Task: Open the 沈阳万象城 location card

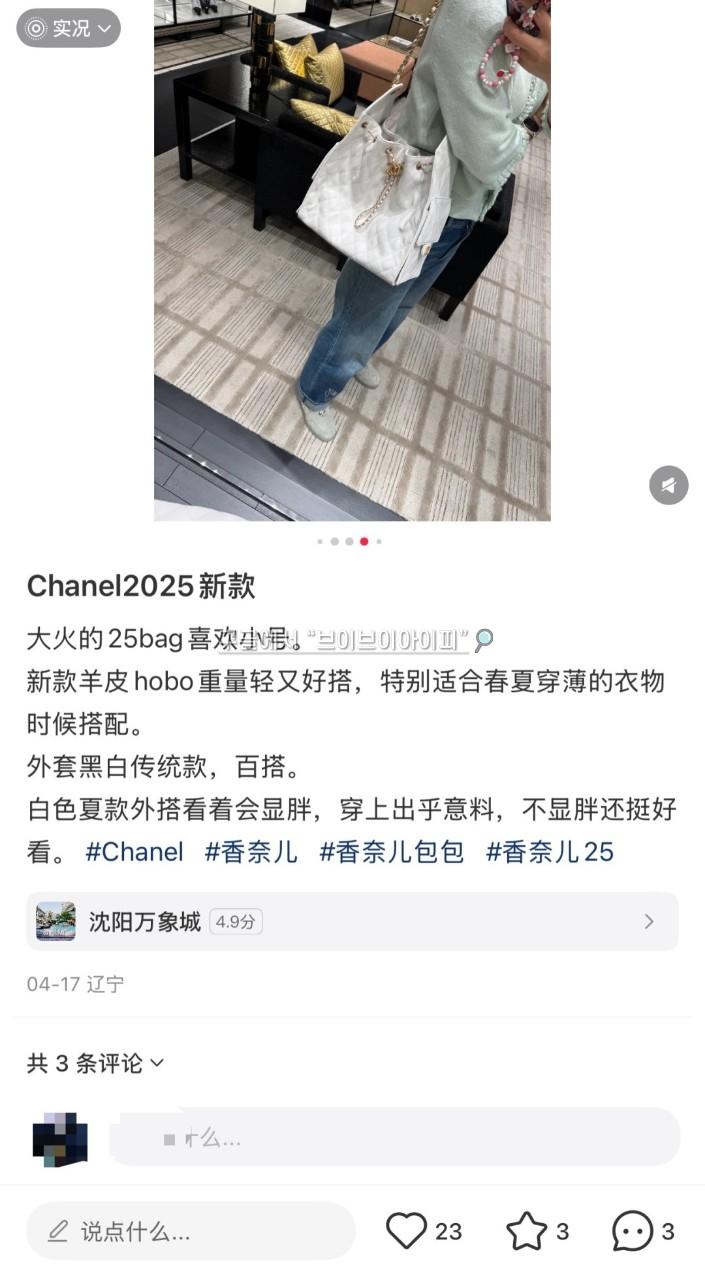Action: click(x=352, y=921)
